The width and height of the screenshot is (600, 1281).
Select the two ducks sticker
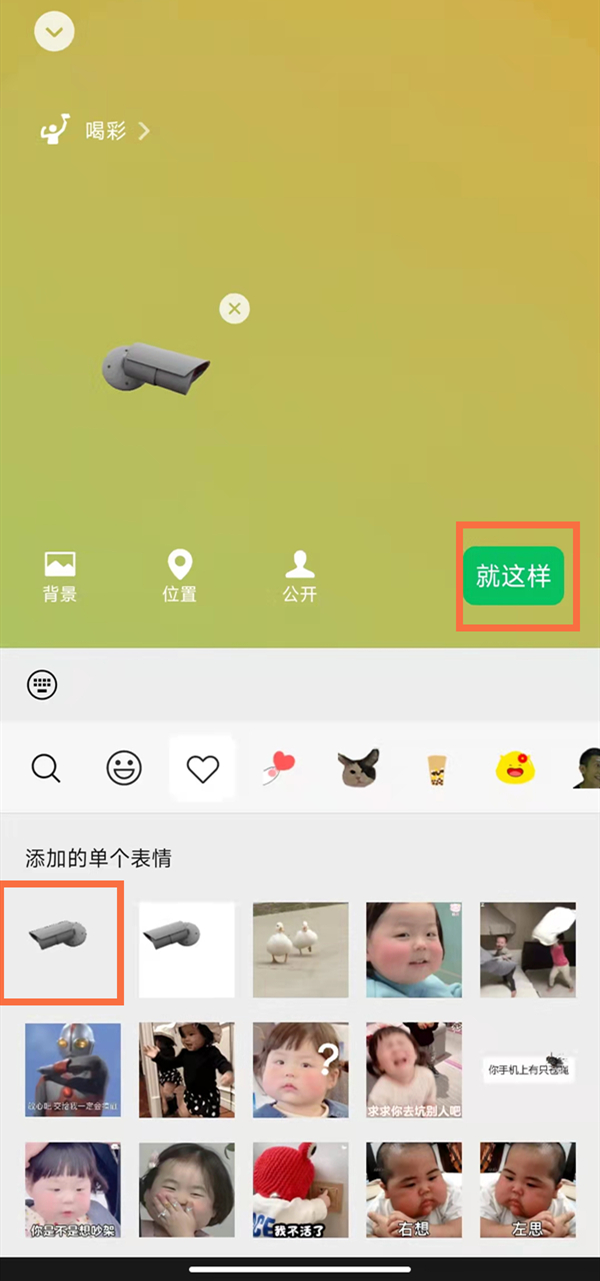tap(300, 949)
